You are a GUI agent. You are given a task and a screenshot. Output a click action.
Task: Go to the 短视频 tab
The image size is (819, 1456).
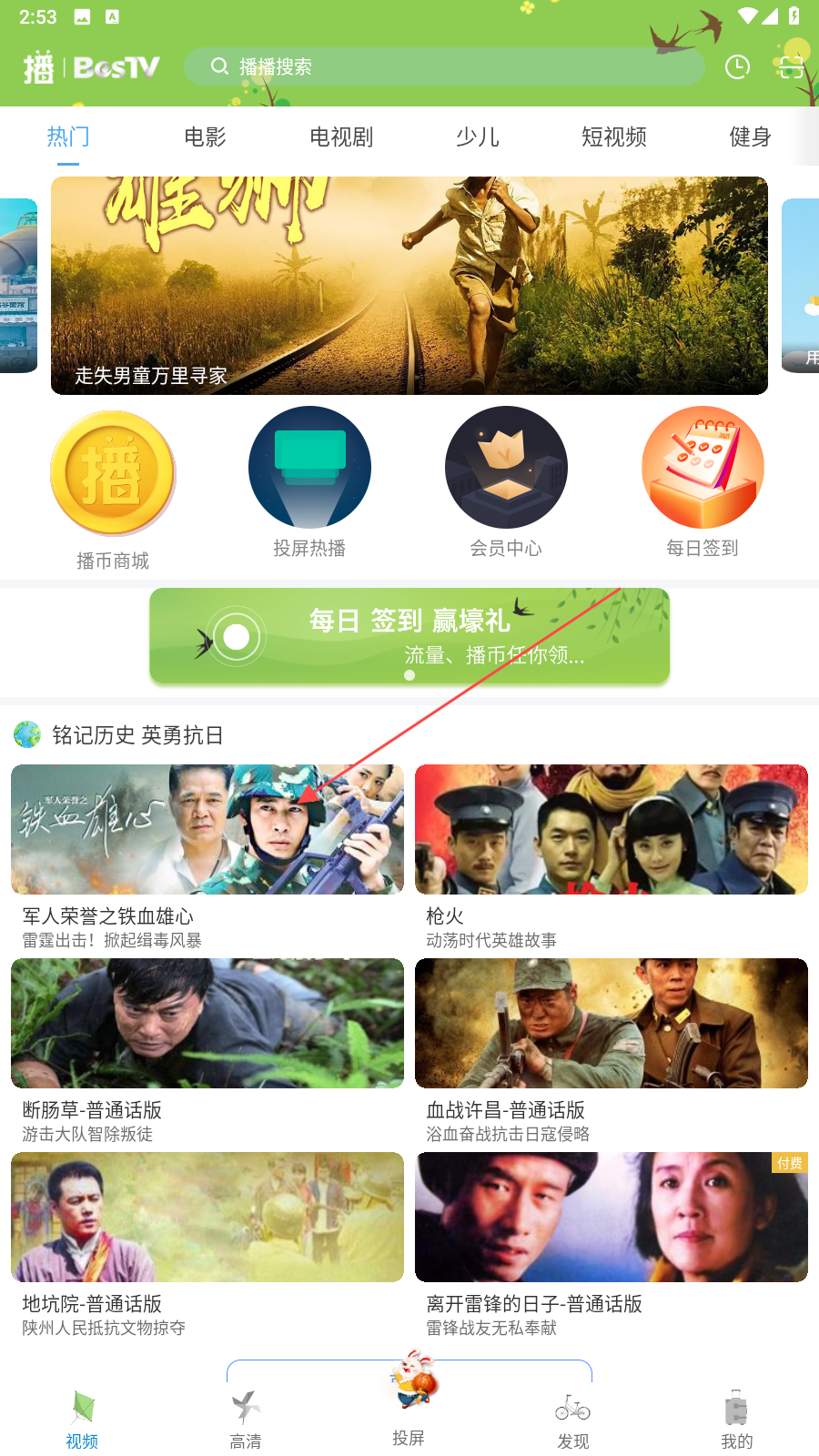(x=614, y=137)
